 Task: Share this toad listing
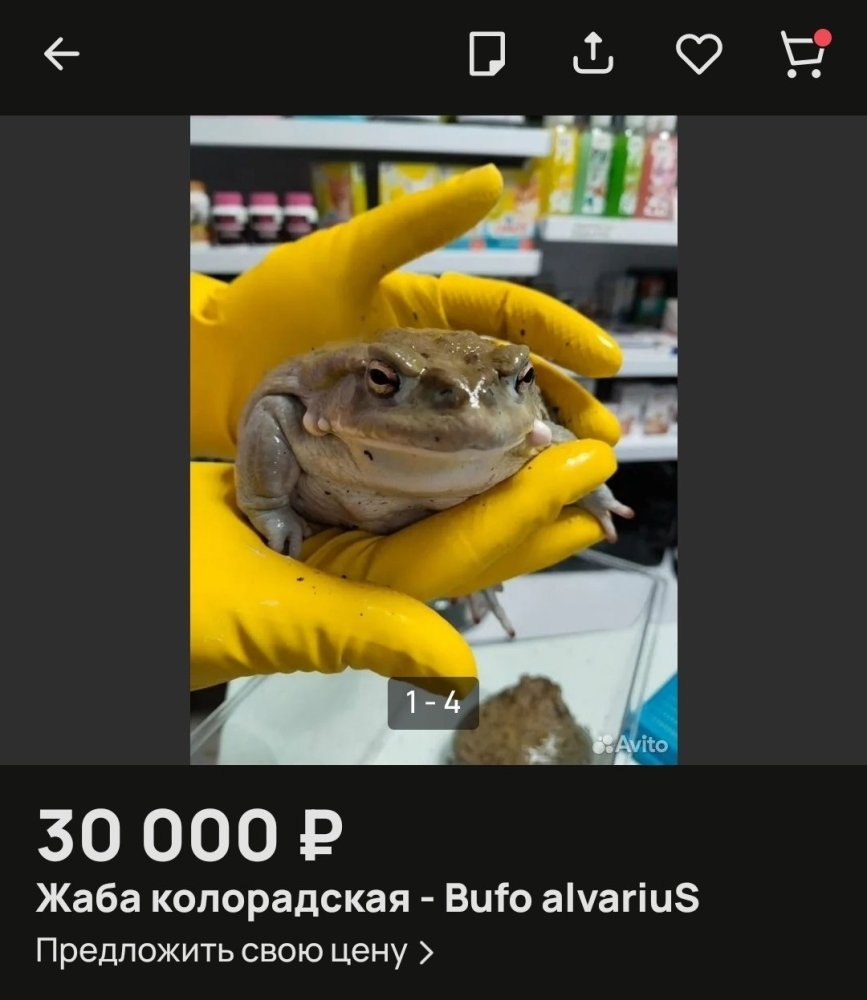click(x=593, y=54)
